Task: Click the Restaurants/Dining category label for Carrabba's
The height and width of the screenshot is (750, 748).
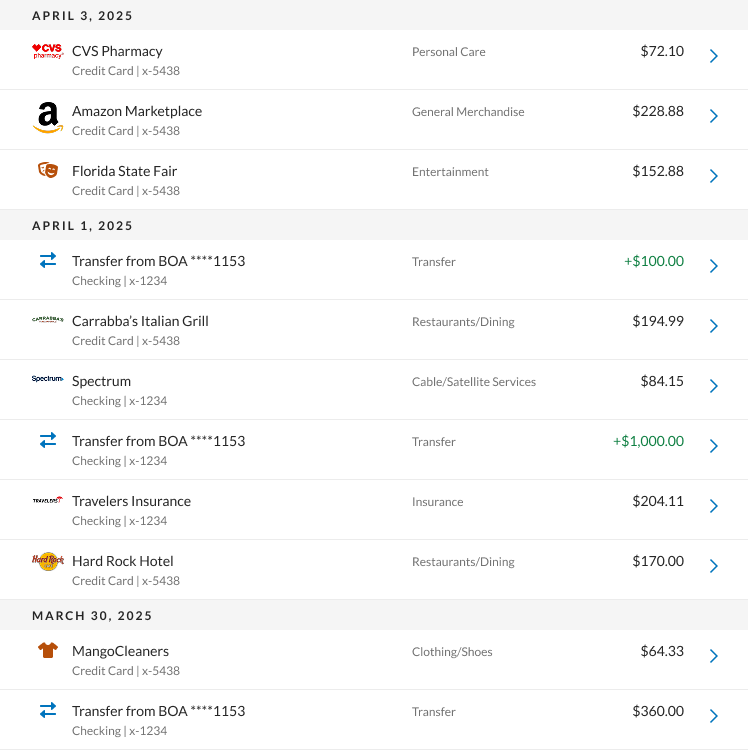Action: point(462,321)
